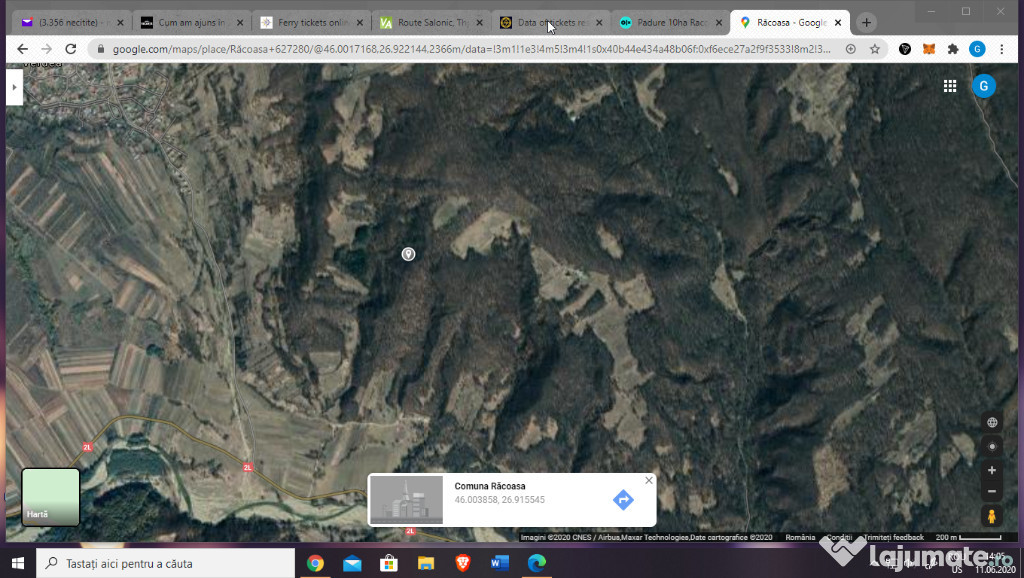
Task: Switch to the Harta map layer
Action: [x=51, y=496]
